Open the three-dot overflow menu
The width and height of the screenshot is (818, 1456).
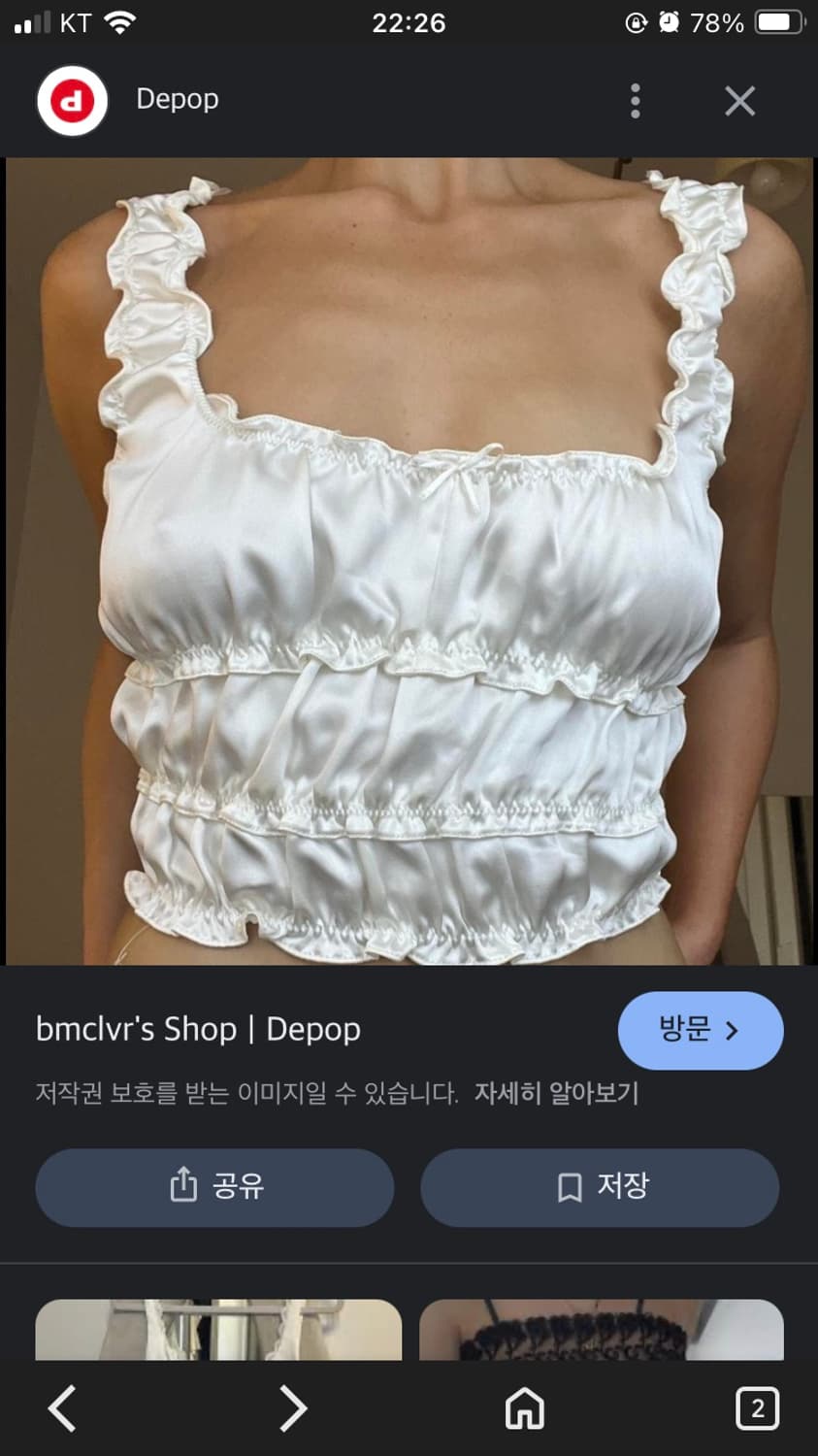click(x=635, y=100)
